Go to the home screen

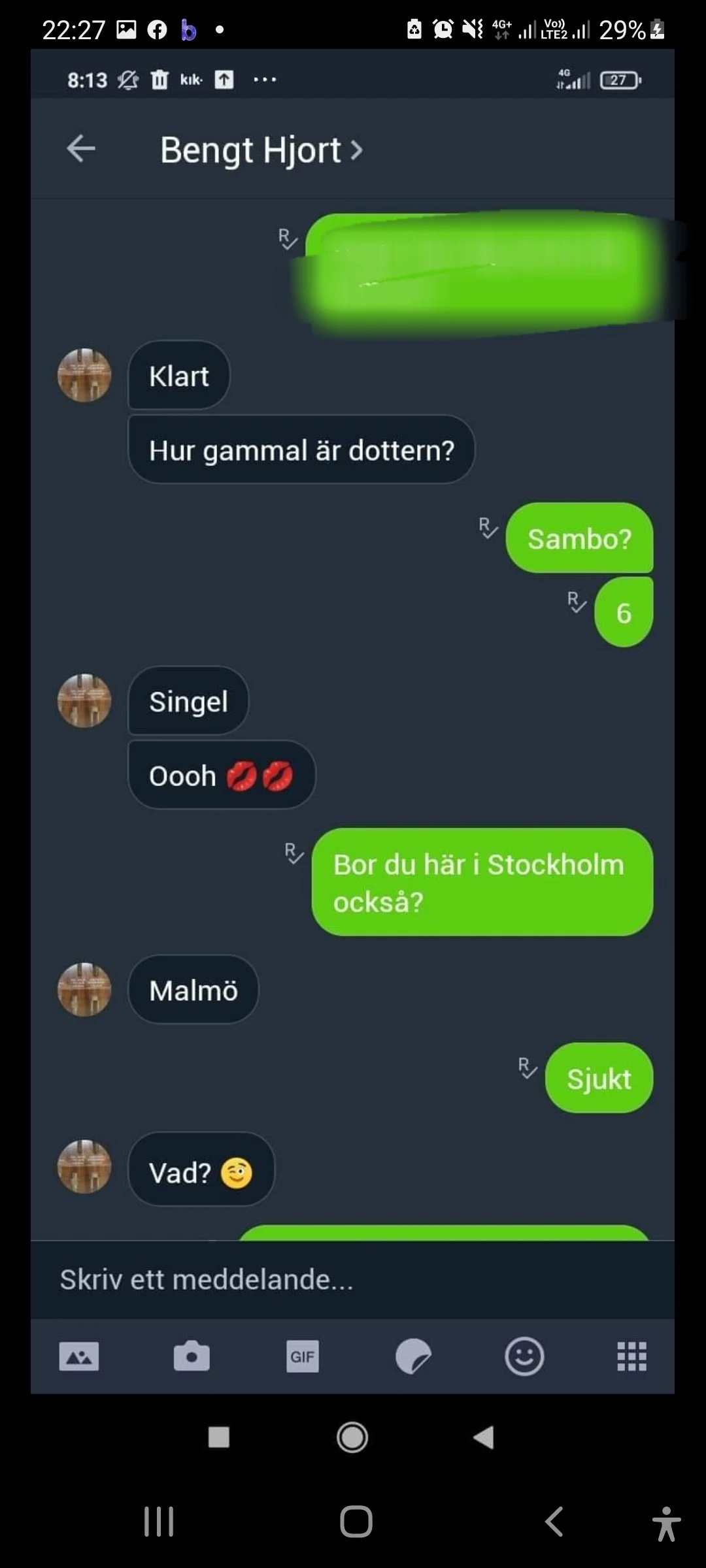click(356, 1522)
